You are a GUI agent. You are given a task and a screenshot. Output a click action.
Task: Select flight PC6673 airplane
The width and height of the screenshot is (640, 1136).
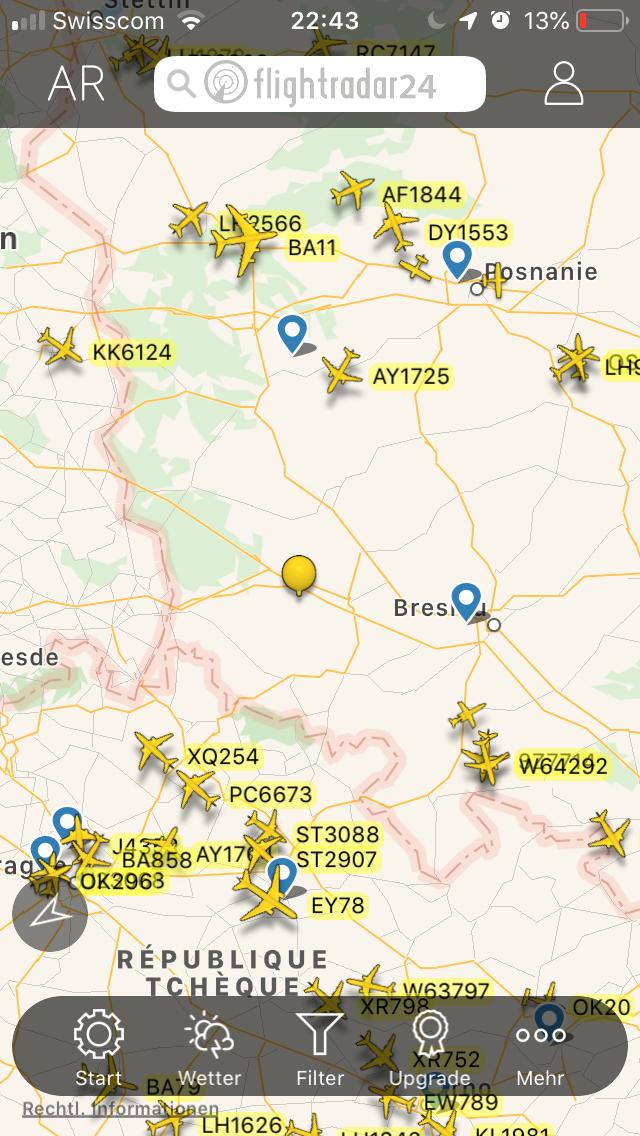click(198, 789)
